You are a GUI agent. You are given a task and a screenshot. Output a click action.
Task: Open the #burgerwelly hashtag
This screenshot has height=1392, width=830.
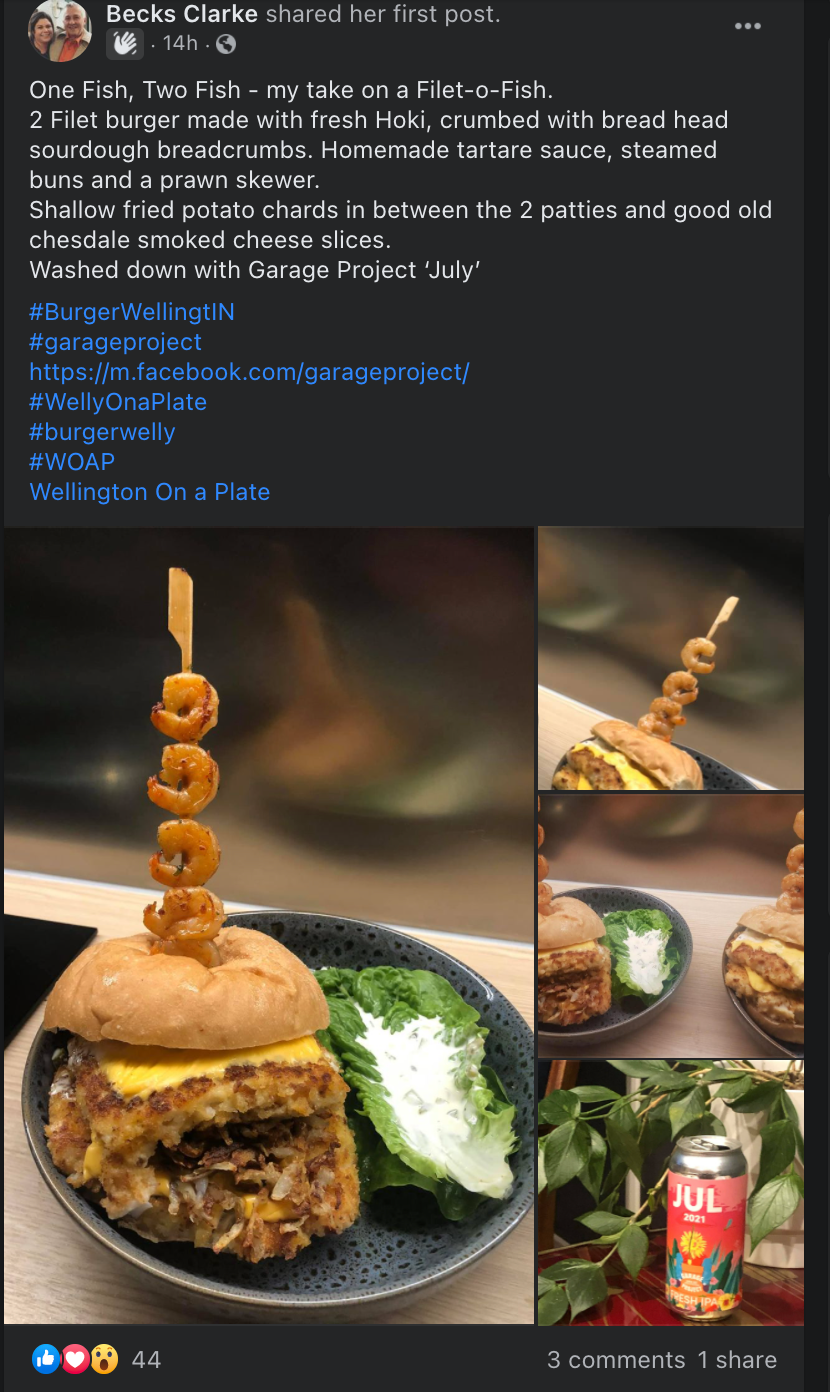102,432
